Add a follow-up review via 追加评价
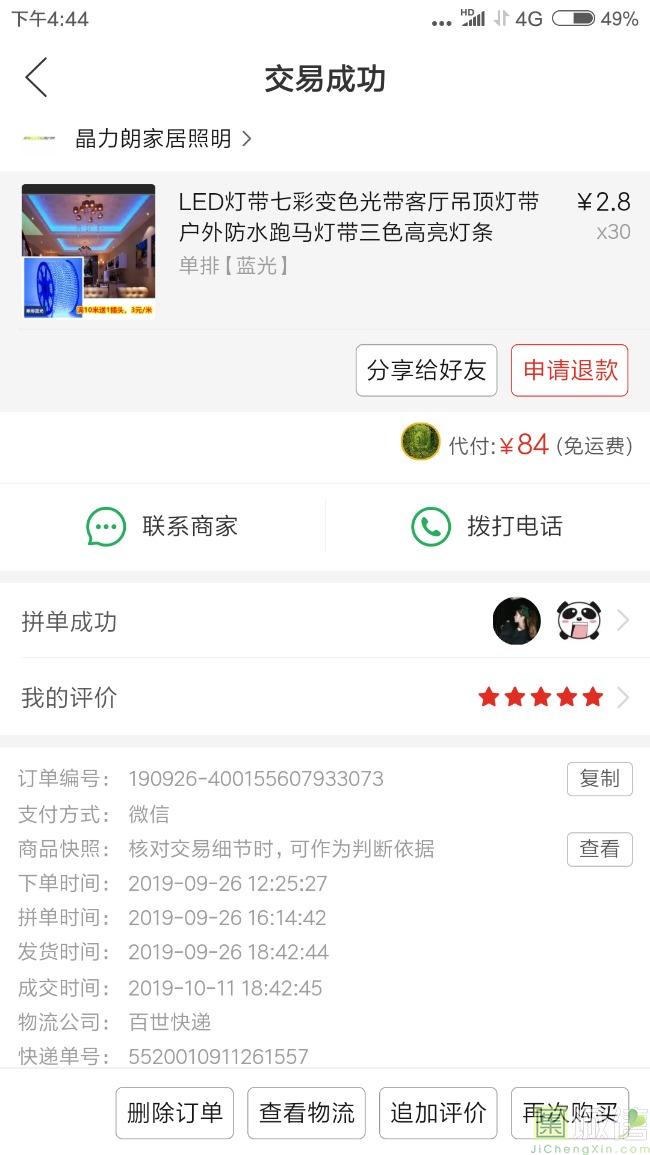Image resolution: width=650 pixels, height=1155 pixels. 438,1113
